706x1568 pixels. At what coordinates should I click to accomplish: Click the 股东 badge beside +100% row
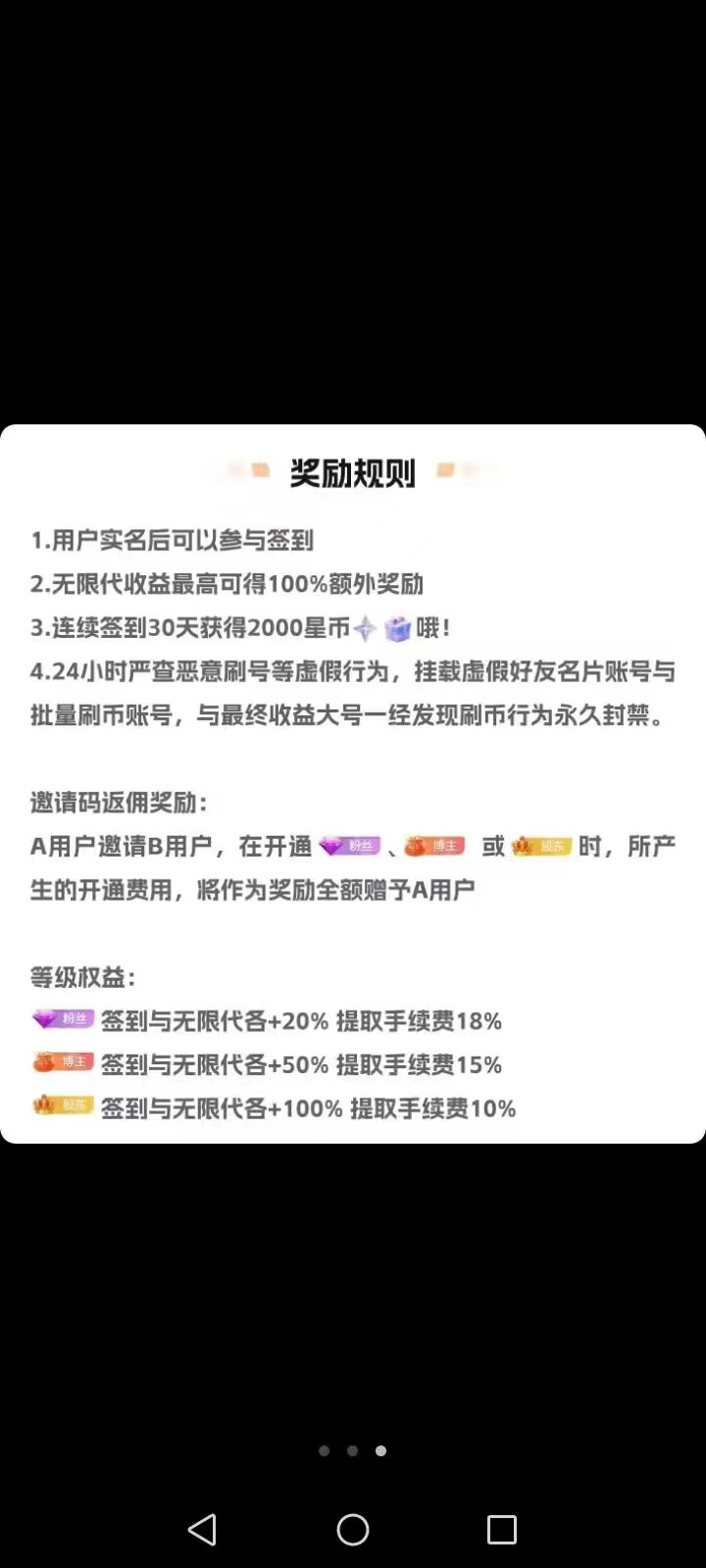pyautogui.click(x=63, y=1106)
